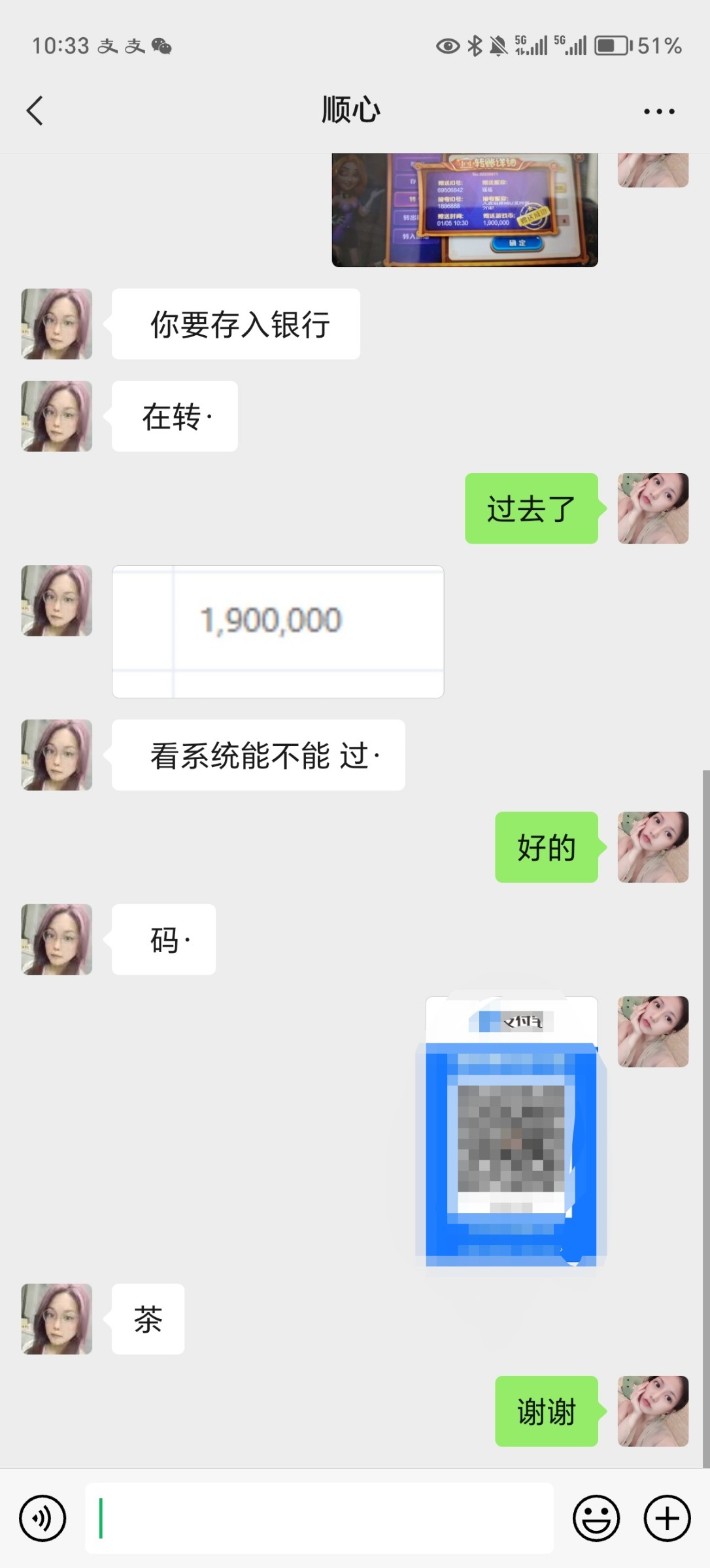
Task: Tap my avatar beside 谢谢 message
Action: click(653, 1411)
